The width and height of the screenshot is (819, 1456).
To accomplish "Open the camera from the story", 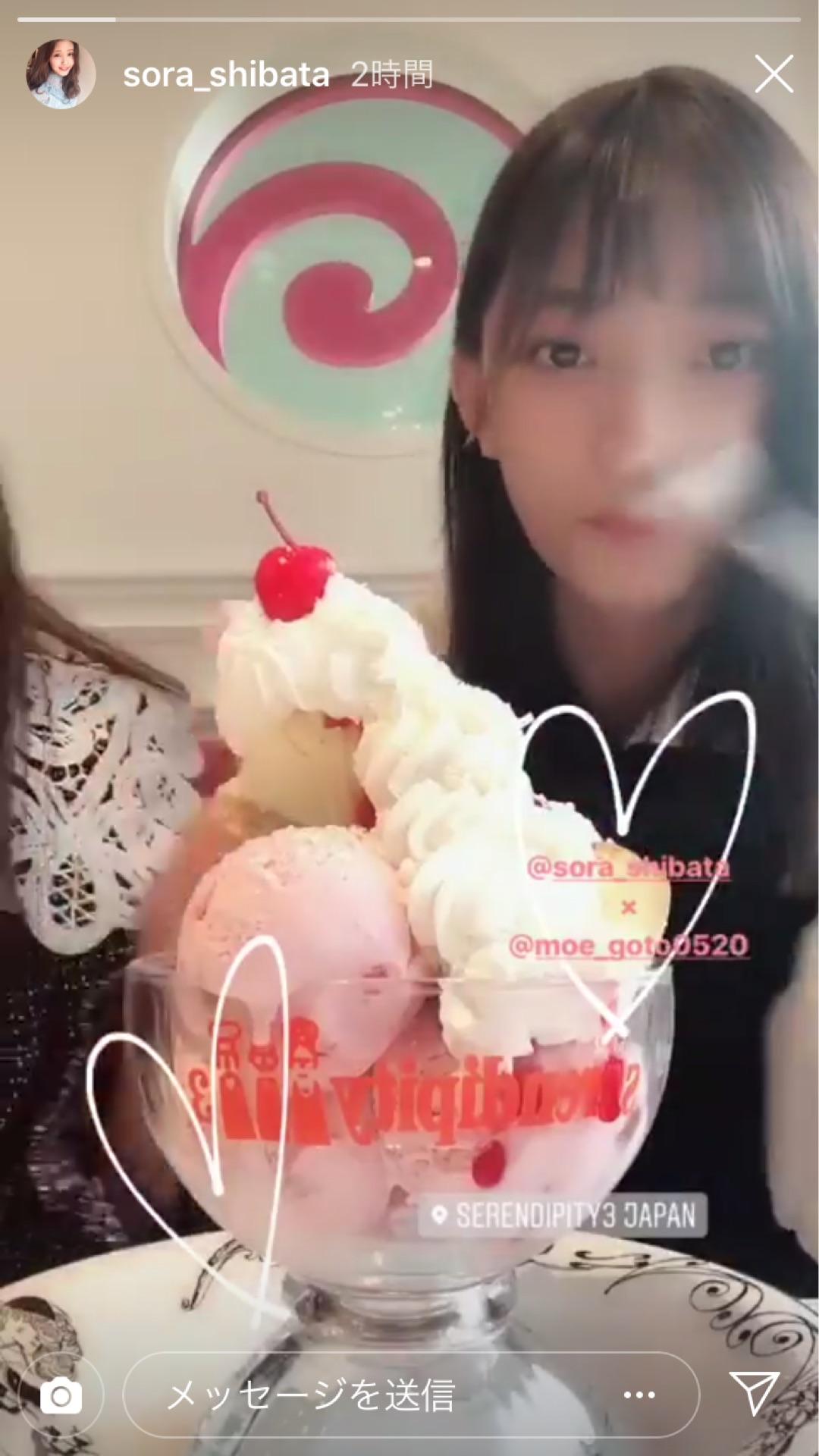I will point(61,1396).
